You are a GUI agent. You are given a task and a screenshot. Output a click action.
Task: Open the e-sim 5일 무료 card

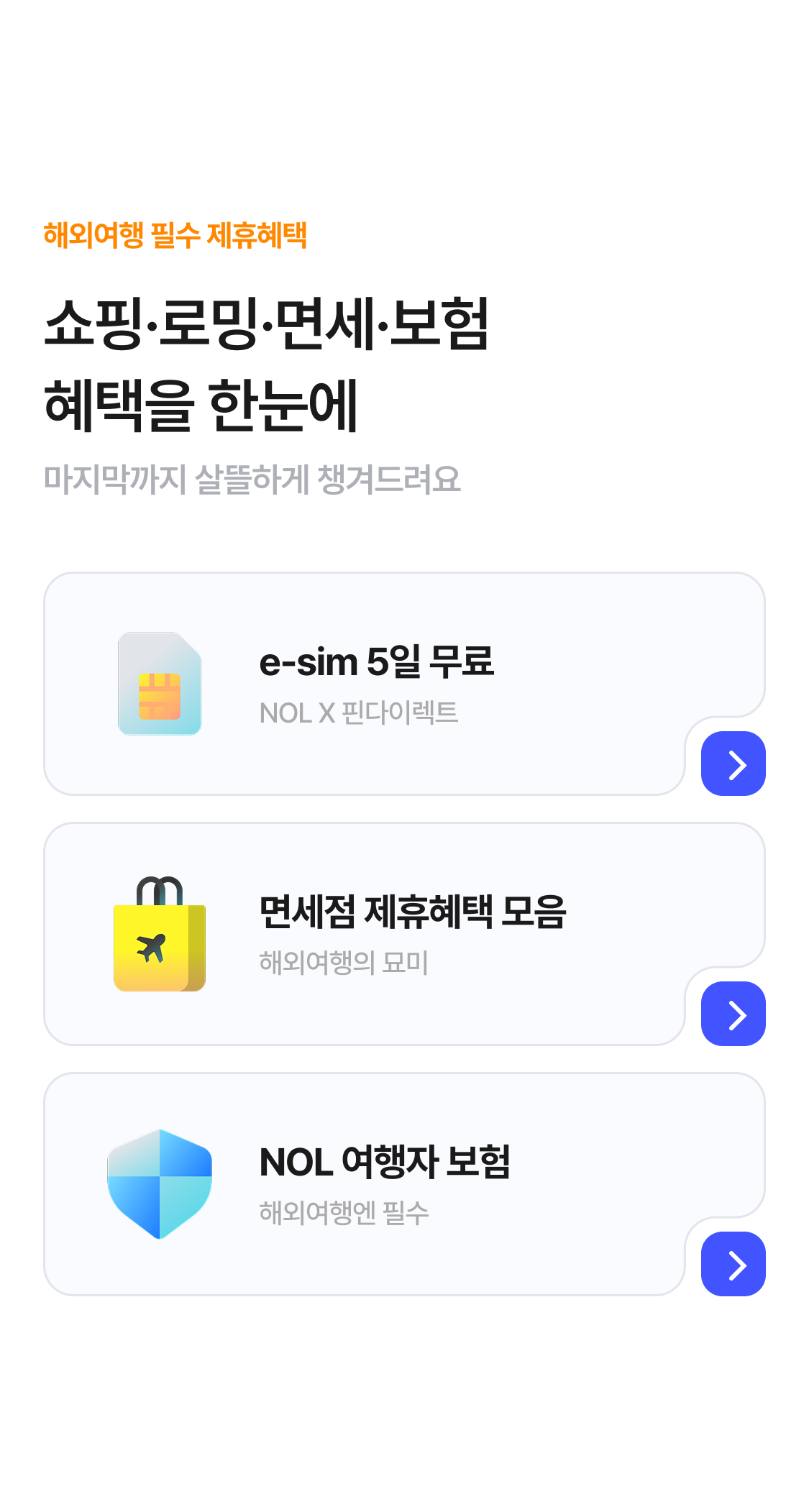point(376,683)
